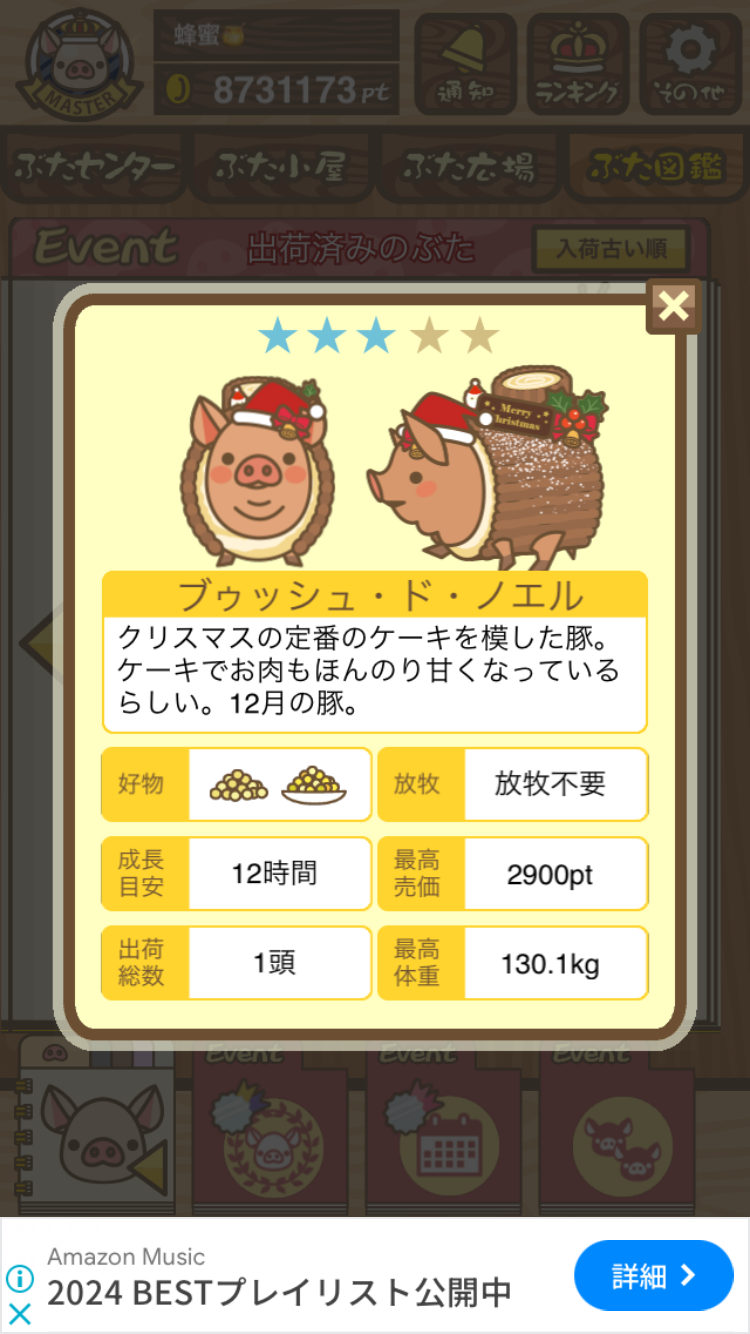Open Amazon Music ad 詳細 button
The width and height of the screenshot is (750, 1334).
(653, 1275)
